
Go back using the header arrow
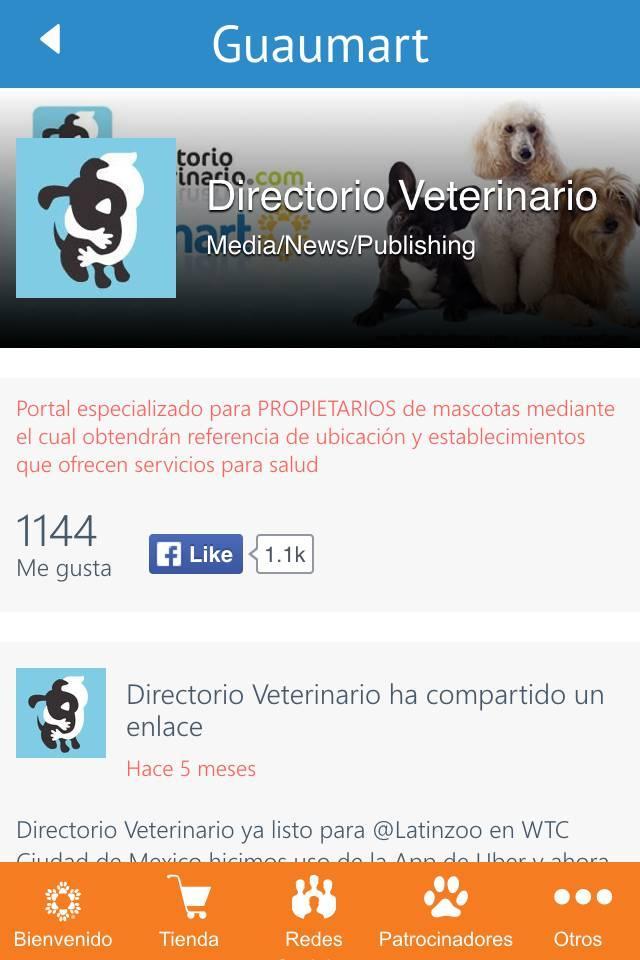pos(50,40)
